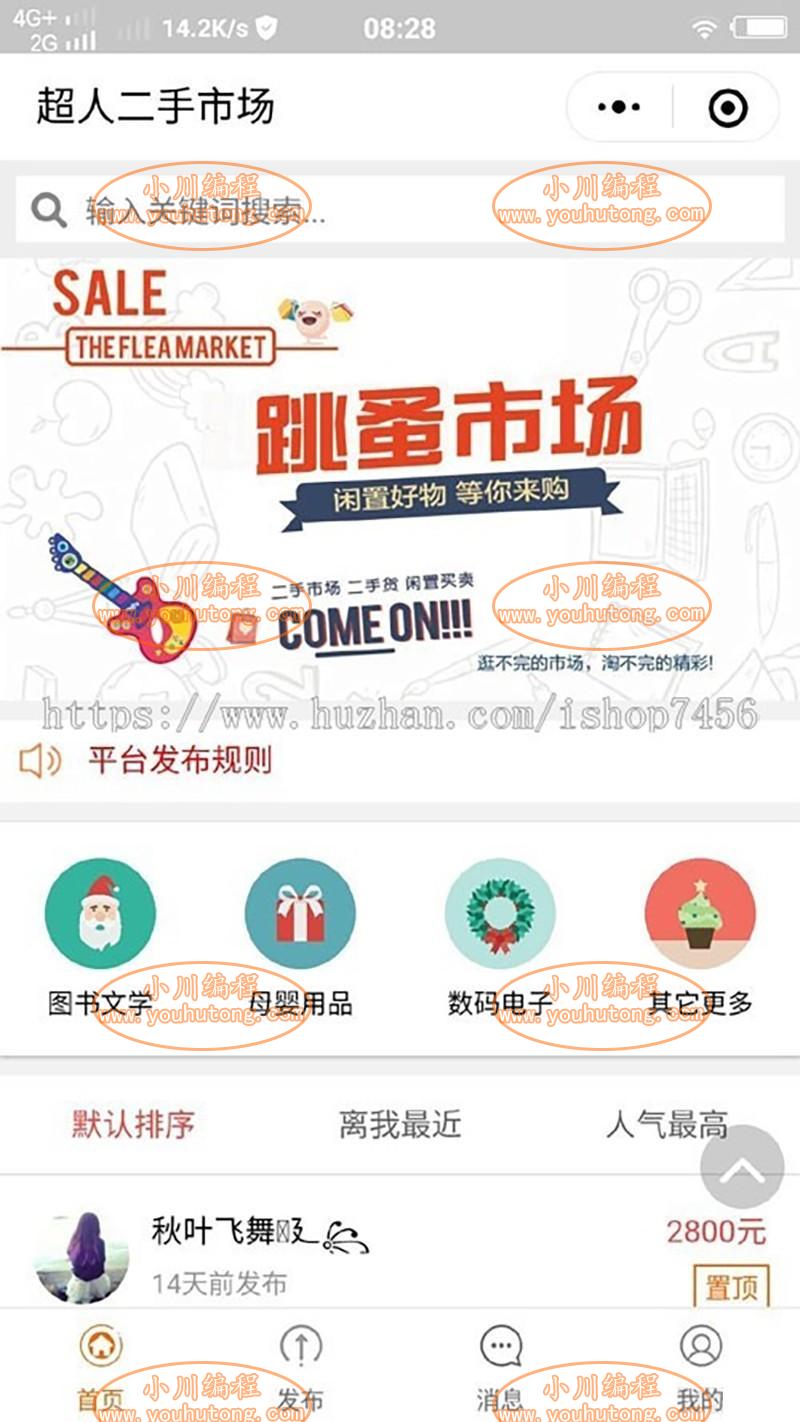Open the 消息 tab

tap(500, 1366)
